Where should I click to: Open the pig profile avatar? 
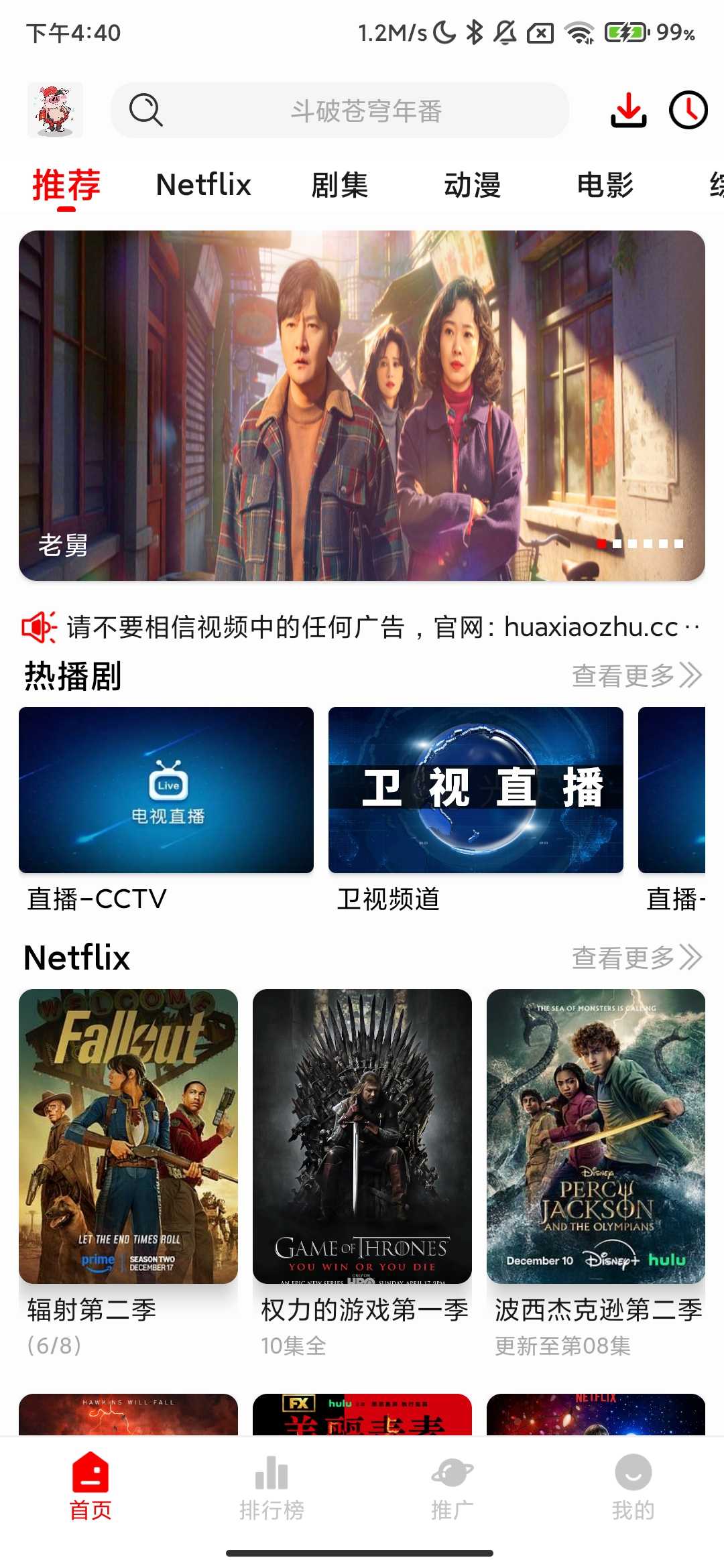pos(56,111)
